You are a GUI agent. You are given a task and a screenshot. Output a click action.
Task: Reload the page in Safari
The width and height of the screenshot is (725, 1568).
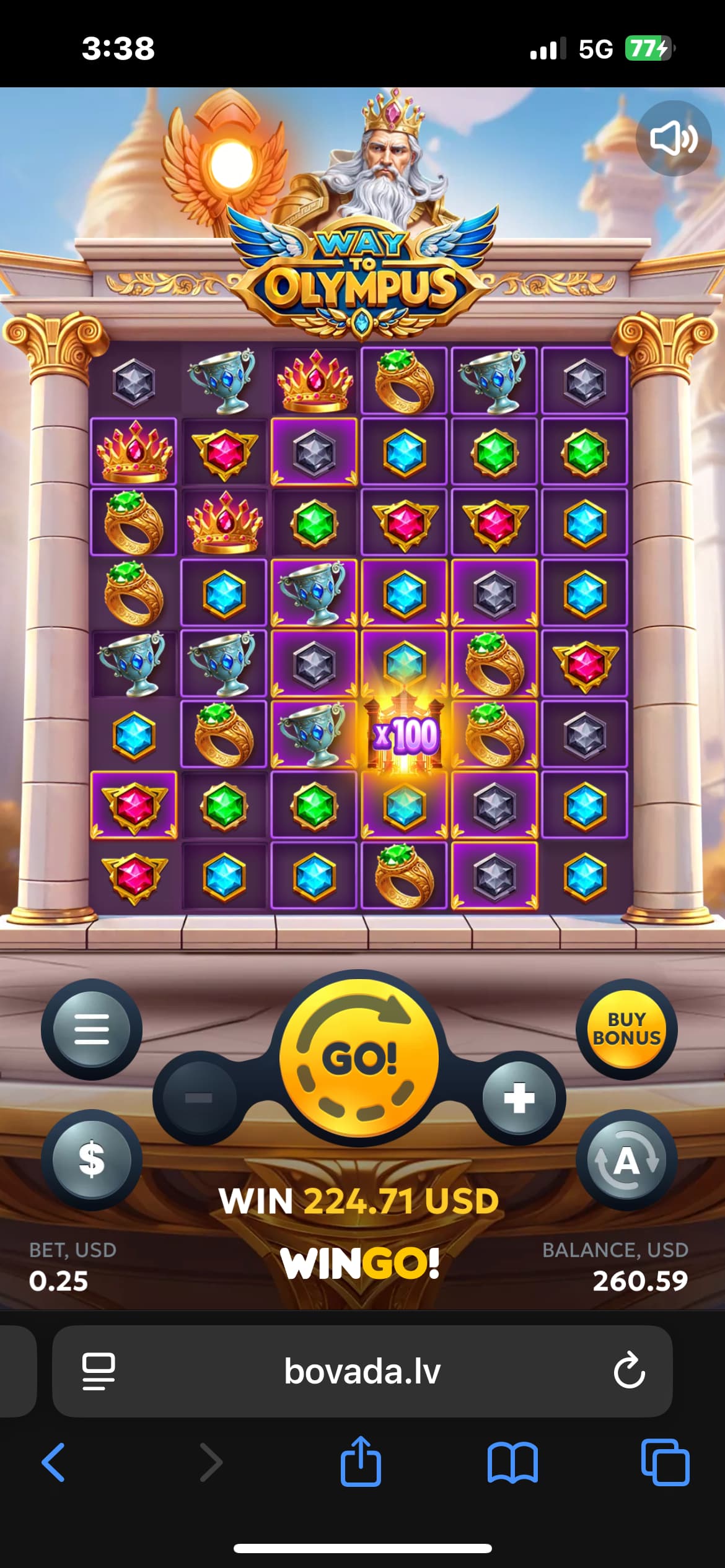[x=629, y=1371]
